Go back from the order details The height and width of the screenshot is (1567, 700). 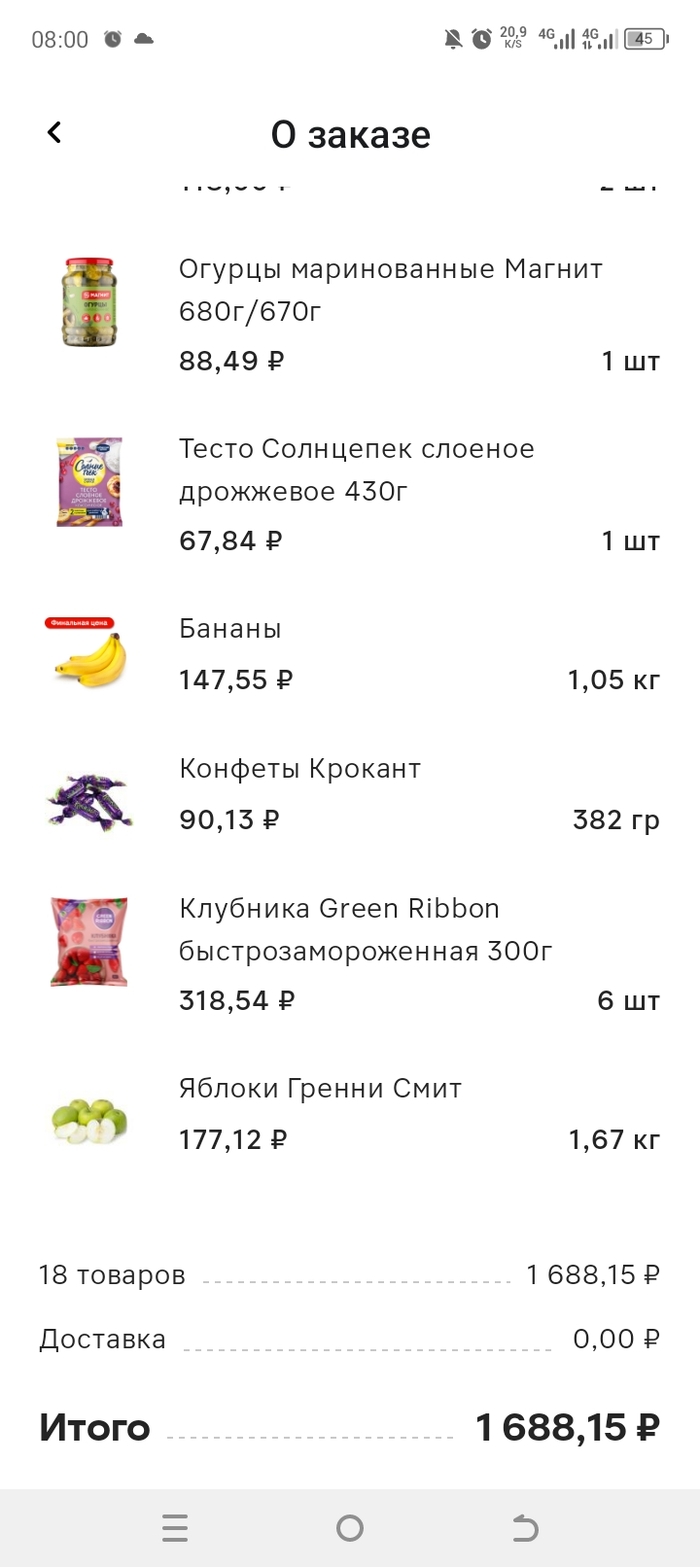(x=55, y=132)
